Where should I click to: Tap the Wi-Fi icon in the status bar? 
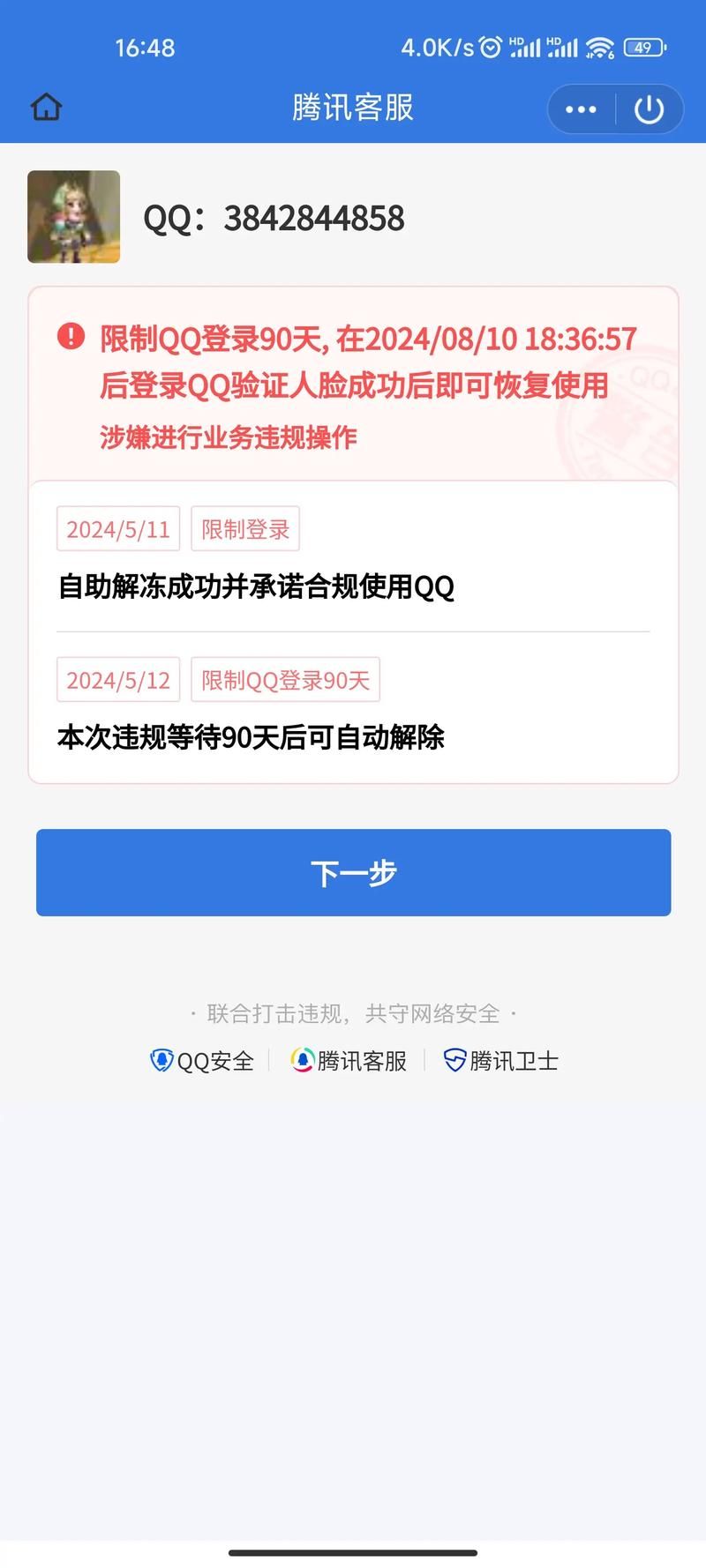coord(597,49)
